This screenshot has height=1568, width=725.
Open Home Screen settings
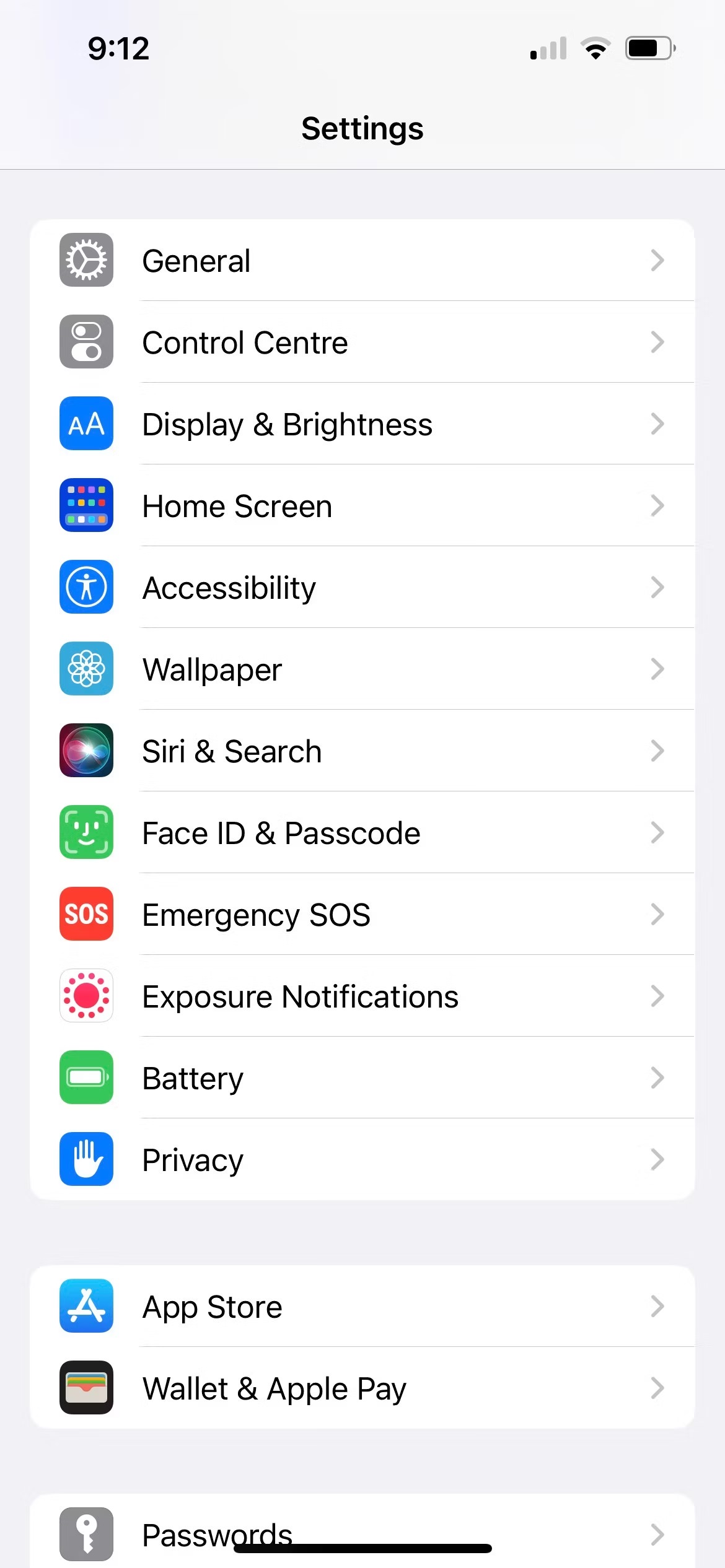[362, 506]
